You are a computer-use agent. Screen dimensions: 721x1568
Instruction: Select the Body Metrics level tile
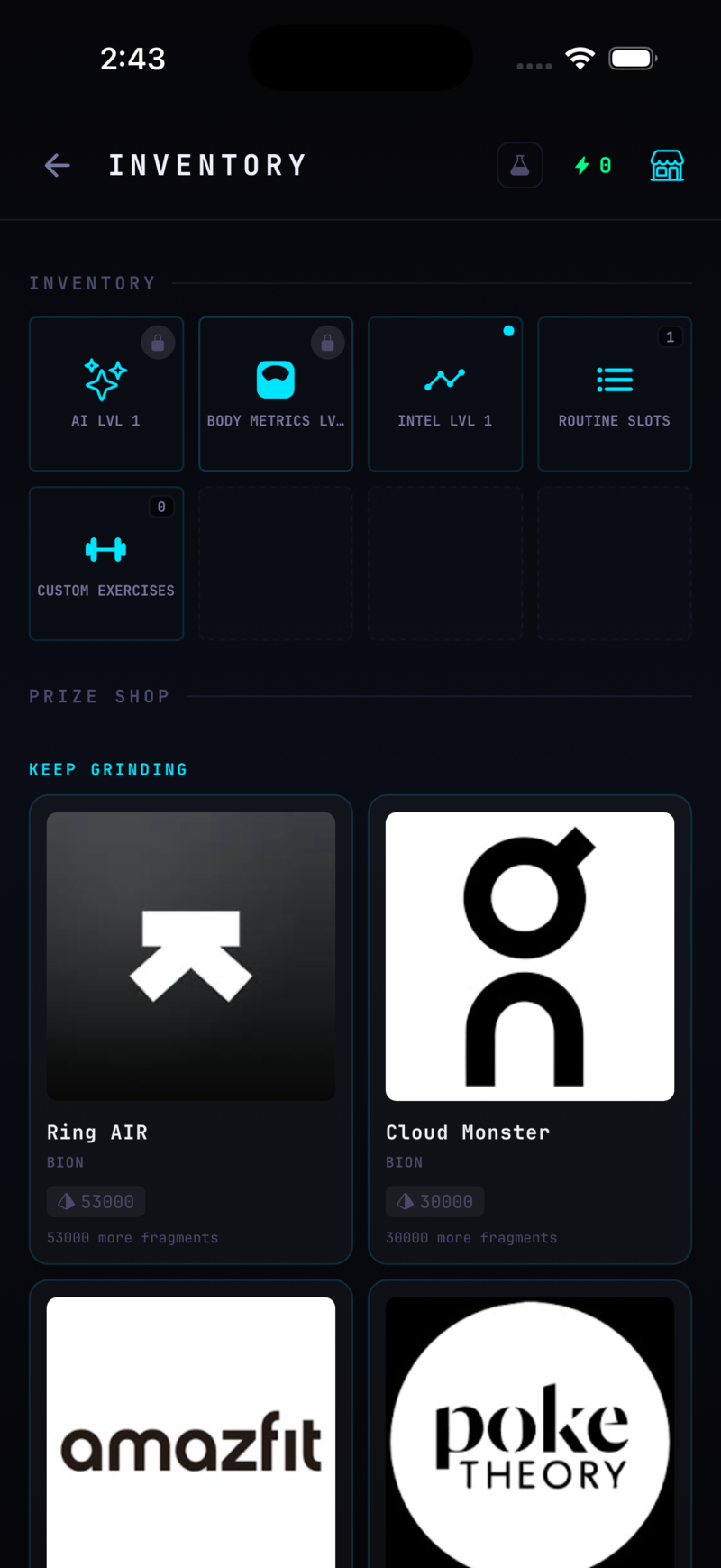(x=276, y=394)
